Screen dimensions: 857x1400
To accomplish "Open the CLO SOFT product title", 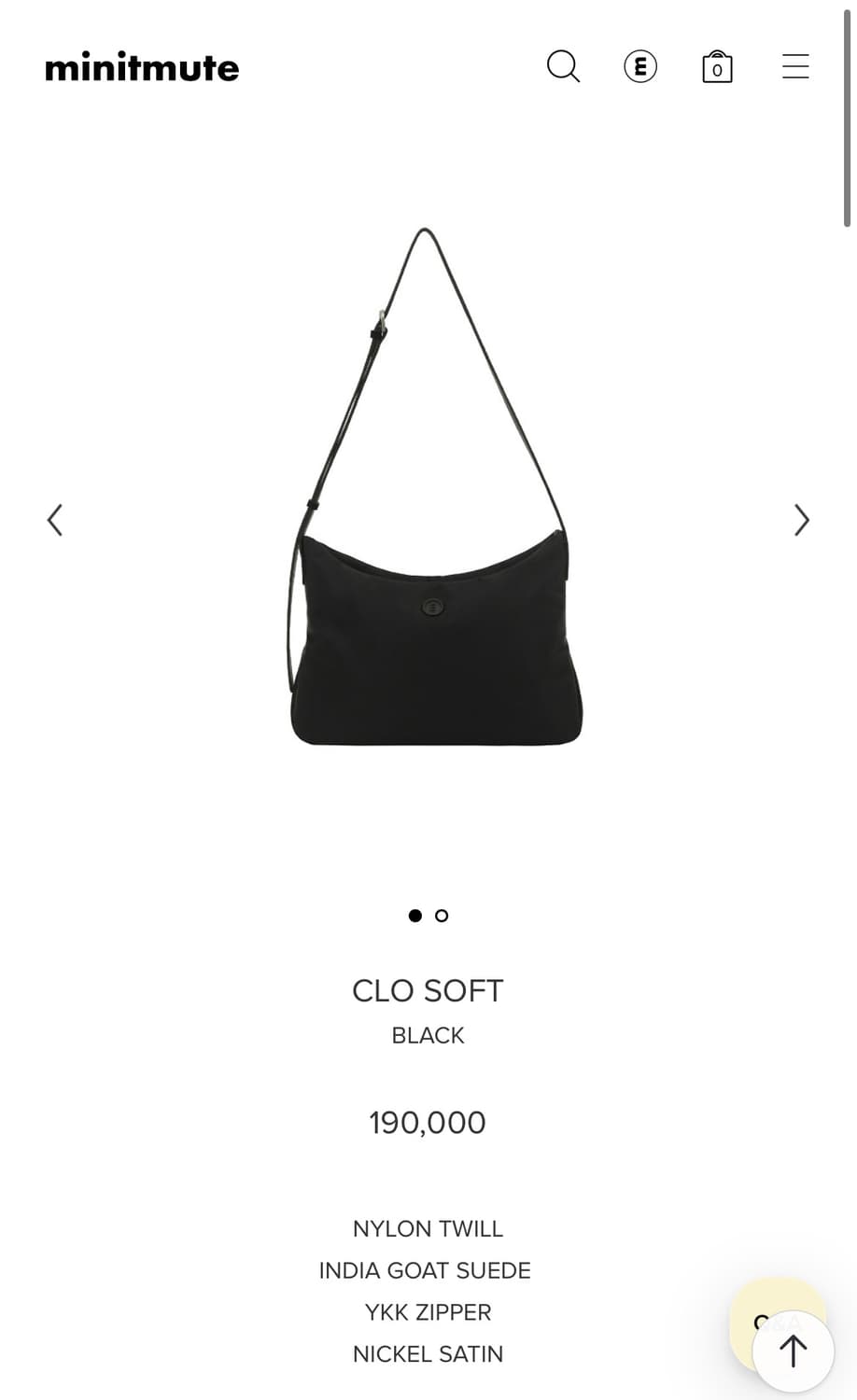I will (428, 990).
